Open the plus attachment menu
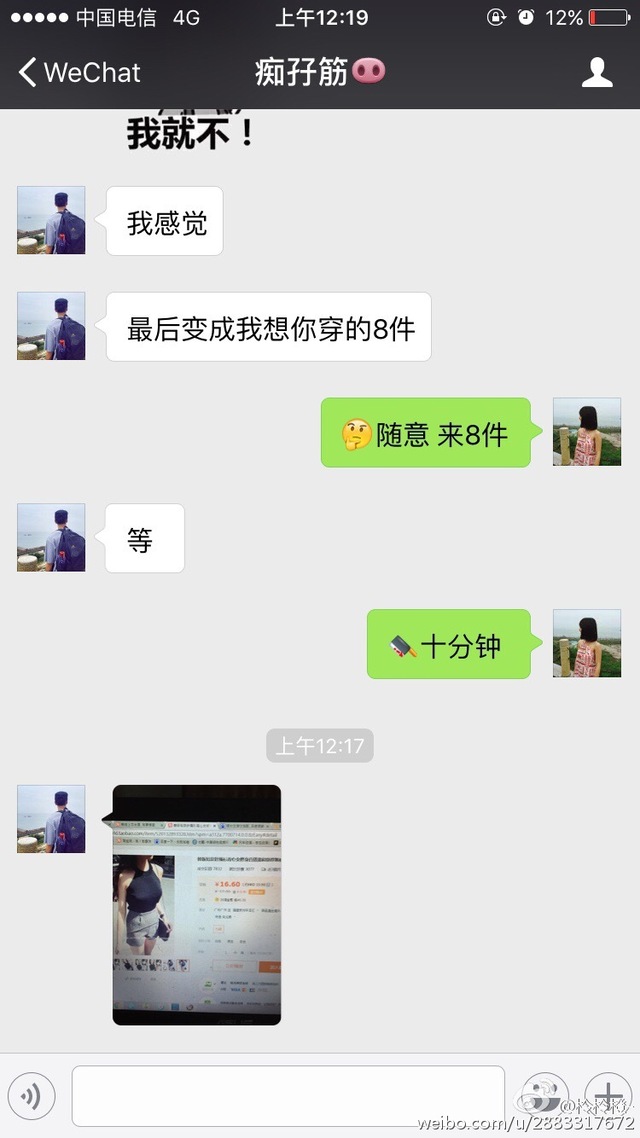640x1138 pixels. (608, 1095)
